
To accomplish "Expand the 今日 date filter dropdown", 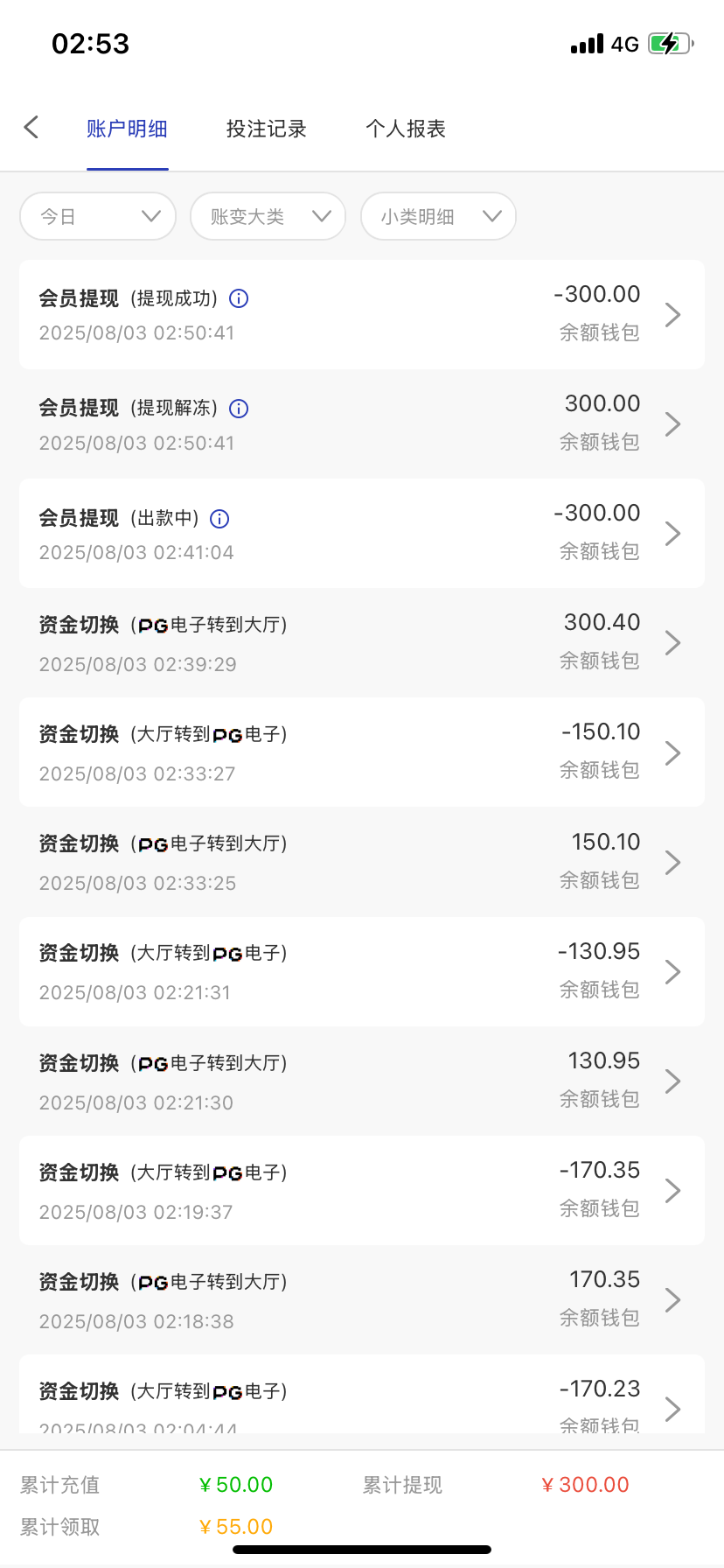I will click(x=98, y=216).
